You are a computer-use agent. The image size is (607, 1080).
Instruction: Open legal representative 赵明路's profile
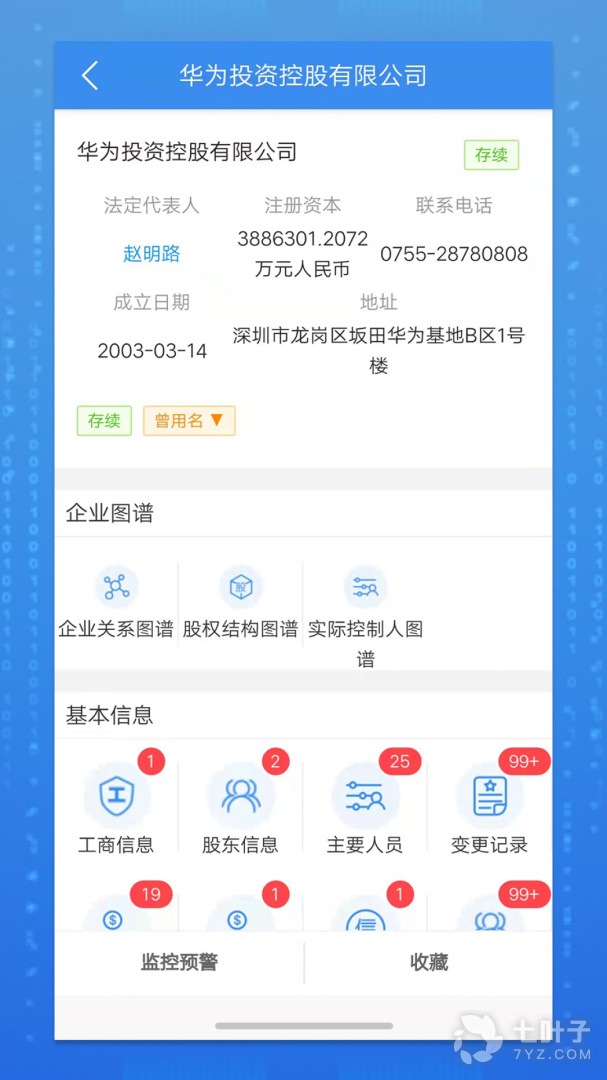(x=152, y=254)
